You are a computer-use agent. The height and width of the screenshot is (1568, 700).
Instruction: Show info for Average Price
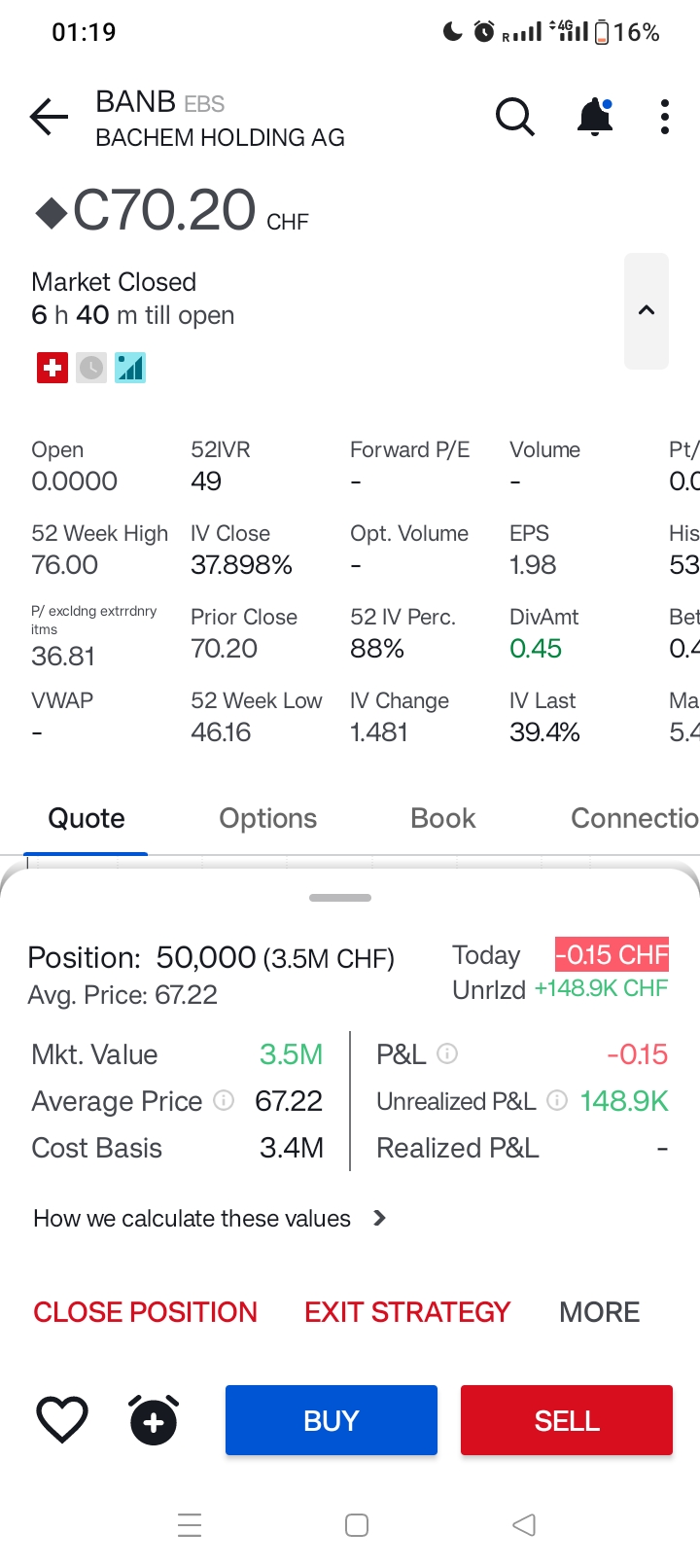click(224, 1101)
